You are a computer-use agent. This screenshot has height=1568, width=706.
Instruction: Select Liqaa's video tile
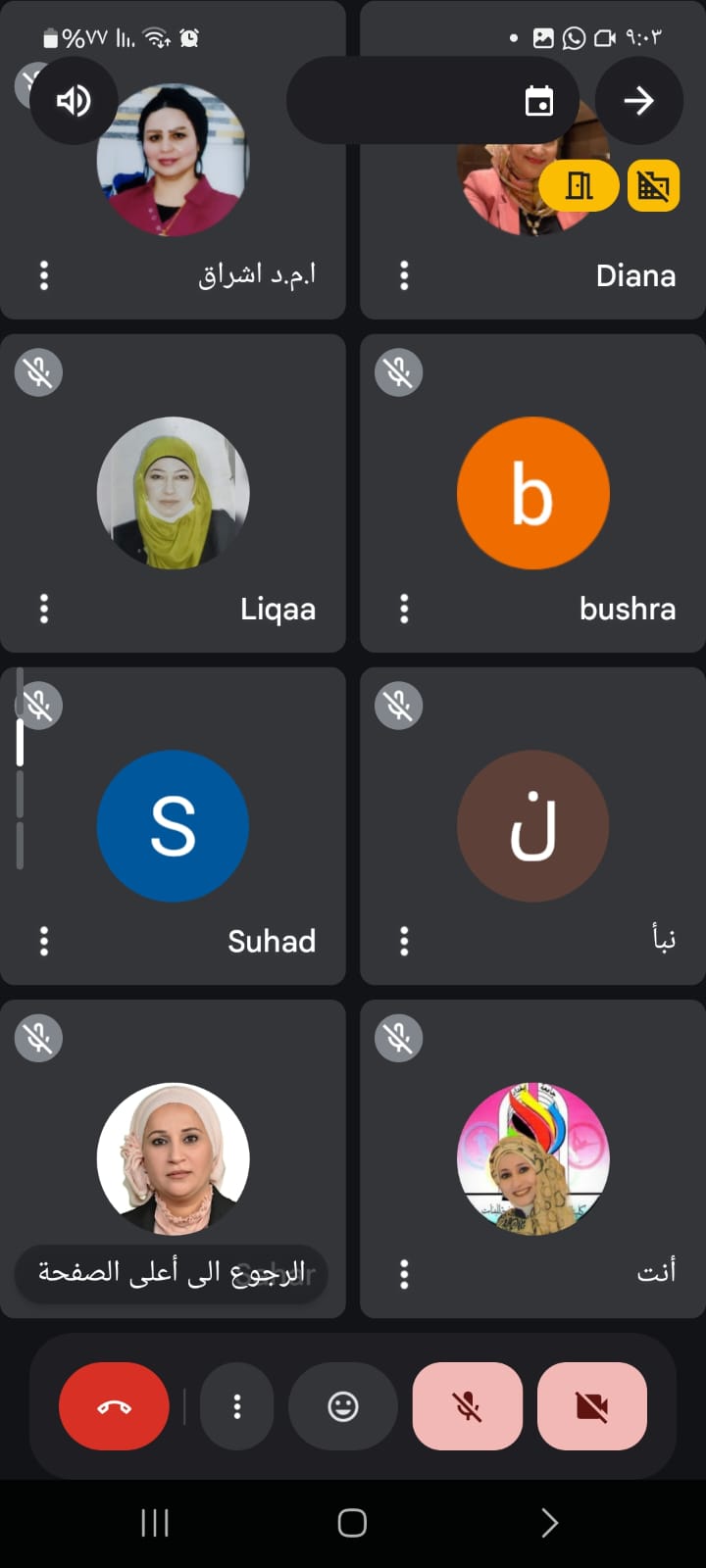173,493
